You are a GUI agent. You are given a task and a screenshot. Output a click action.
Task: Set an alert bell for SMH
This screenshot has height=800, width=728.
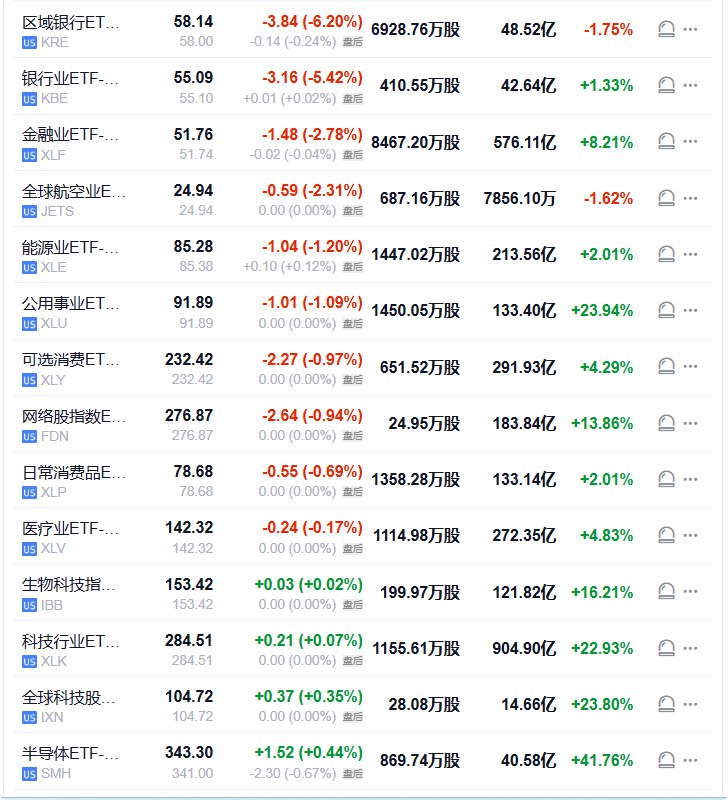666,761
